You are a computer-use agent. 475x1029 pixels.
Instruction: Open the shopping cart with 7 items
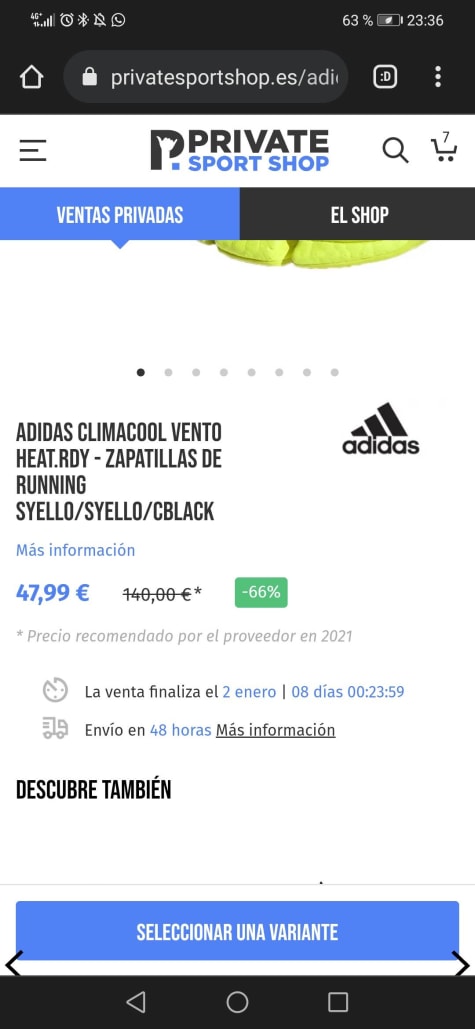[x=444, y=147]
